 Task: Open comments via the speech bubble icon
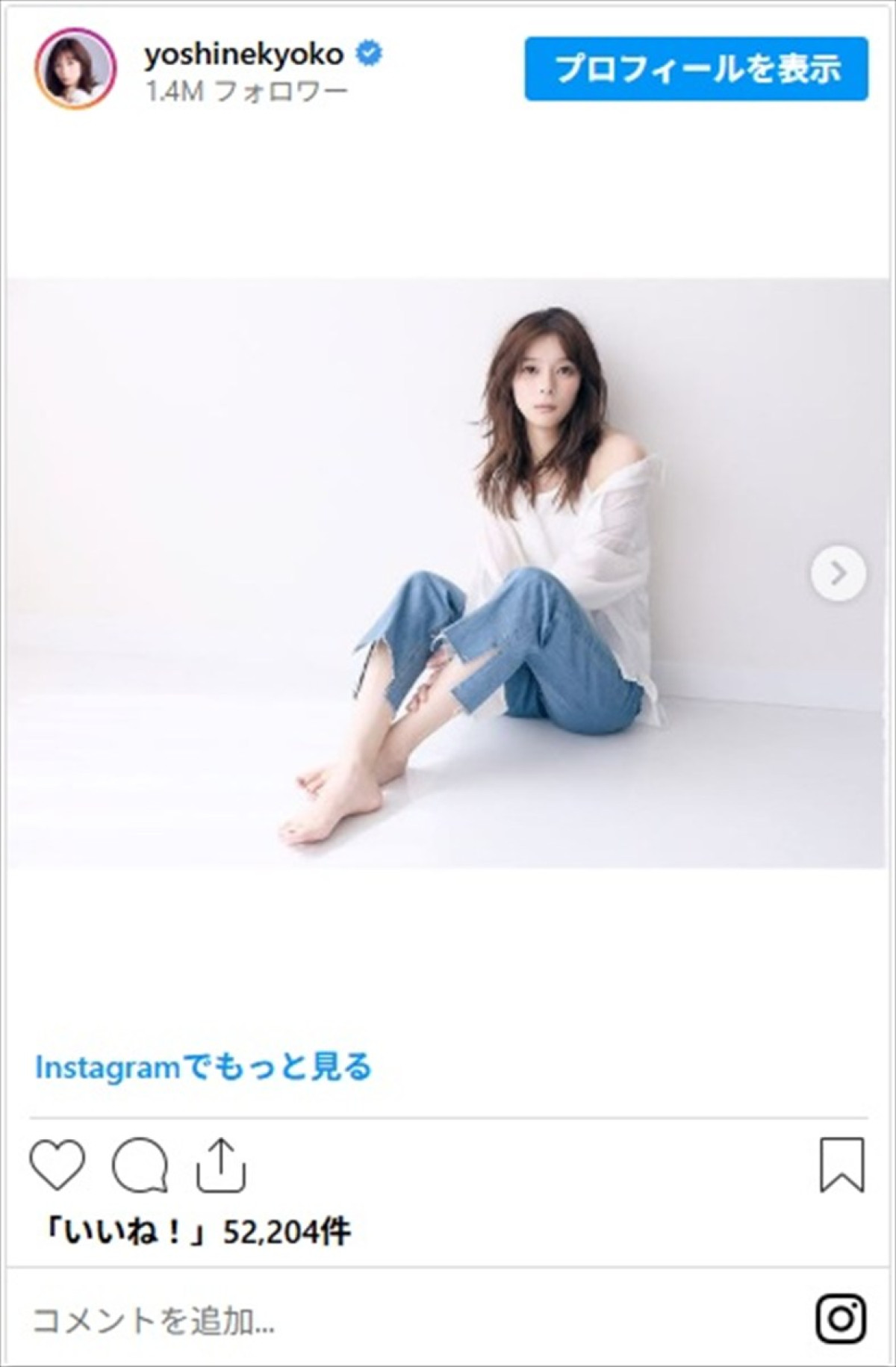coord(140,1165)
